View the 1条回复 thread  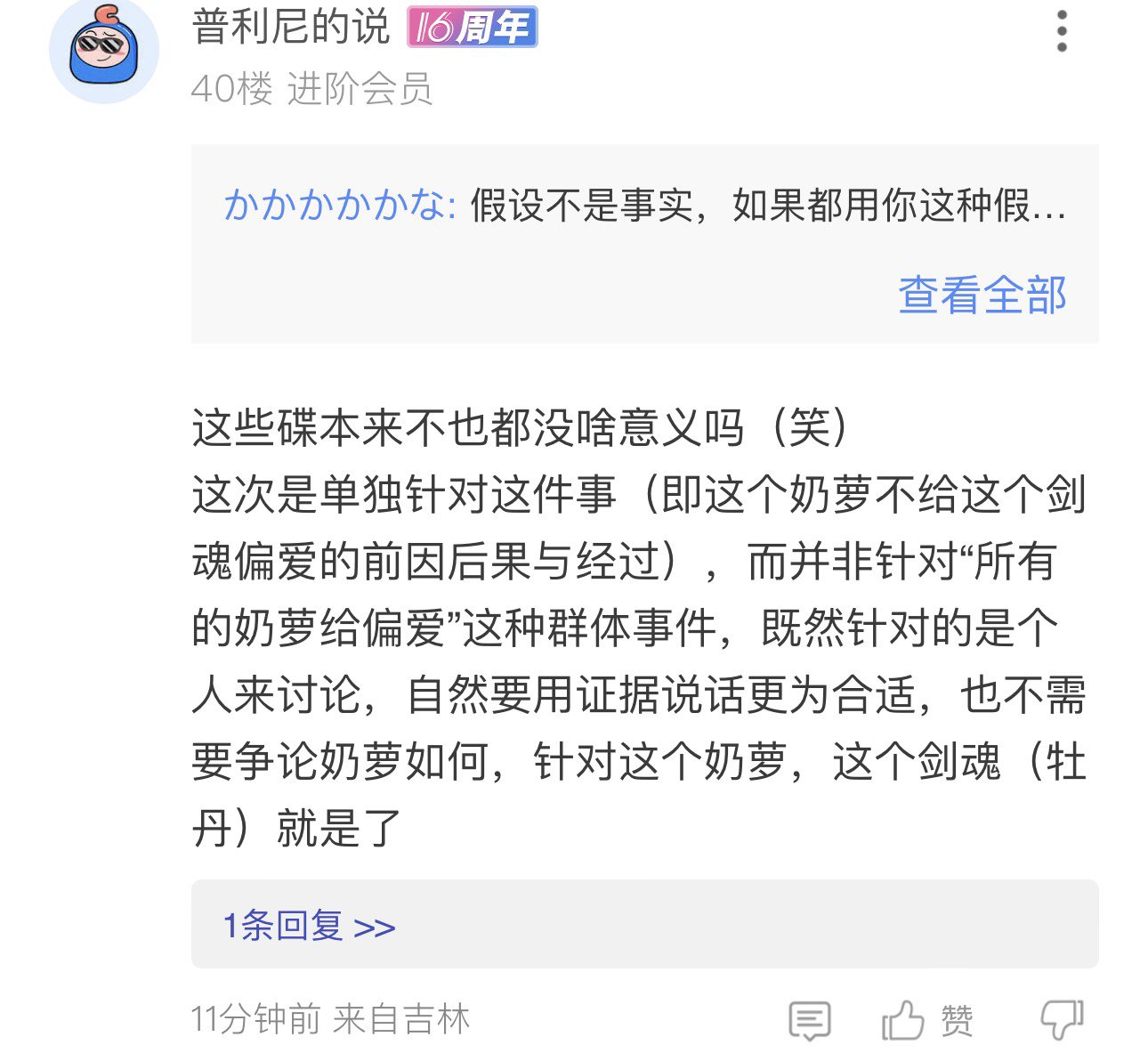(309, 926)
